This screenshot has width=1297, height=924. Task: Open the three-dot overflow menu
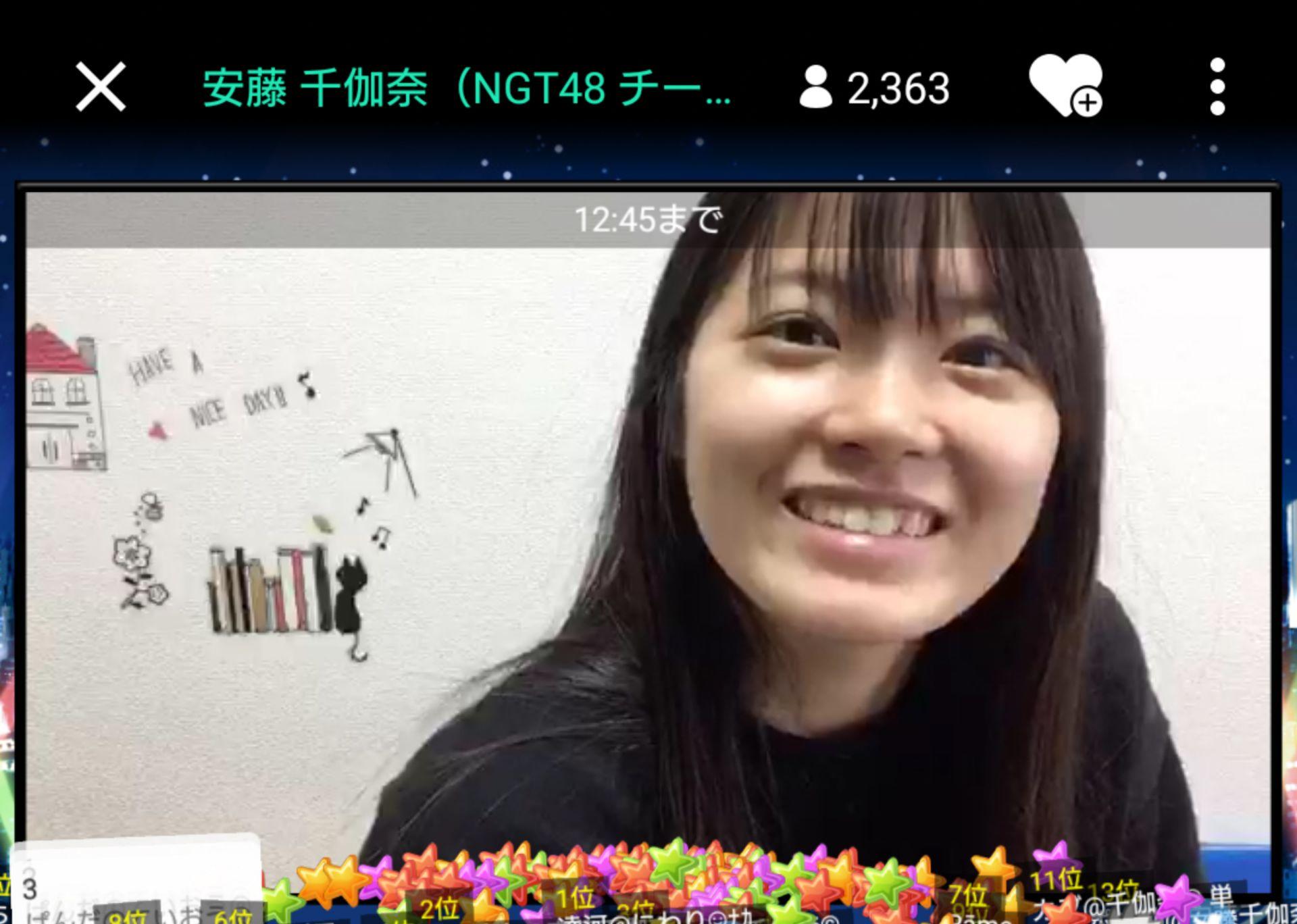click(1217, 87)
